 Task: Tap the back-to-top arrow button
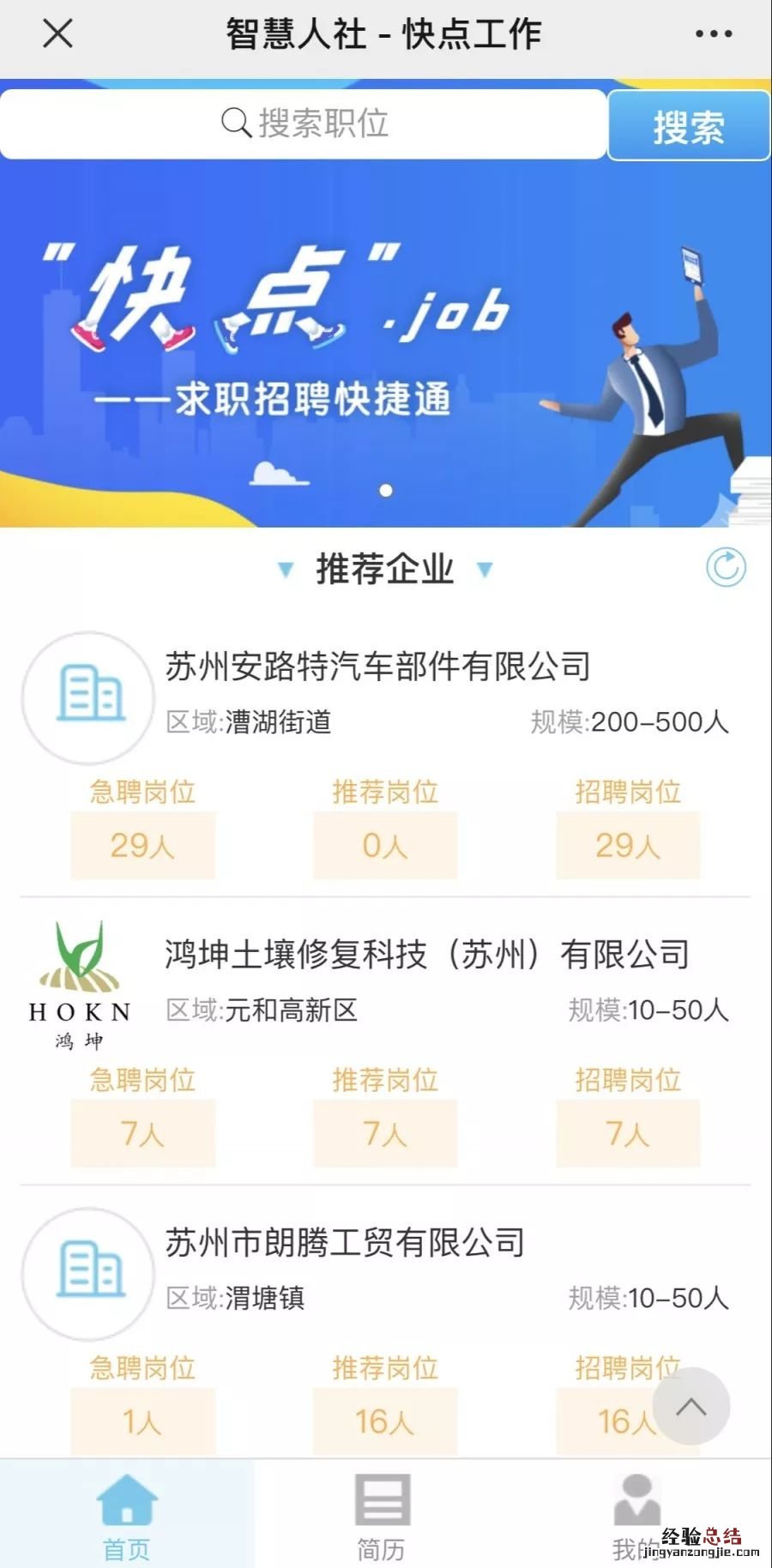691,1407
